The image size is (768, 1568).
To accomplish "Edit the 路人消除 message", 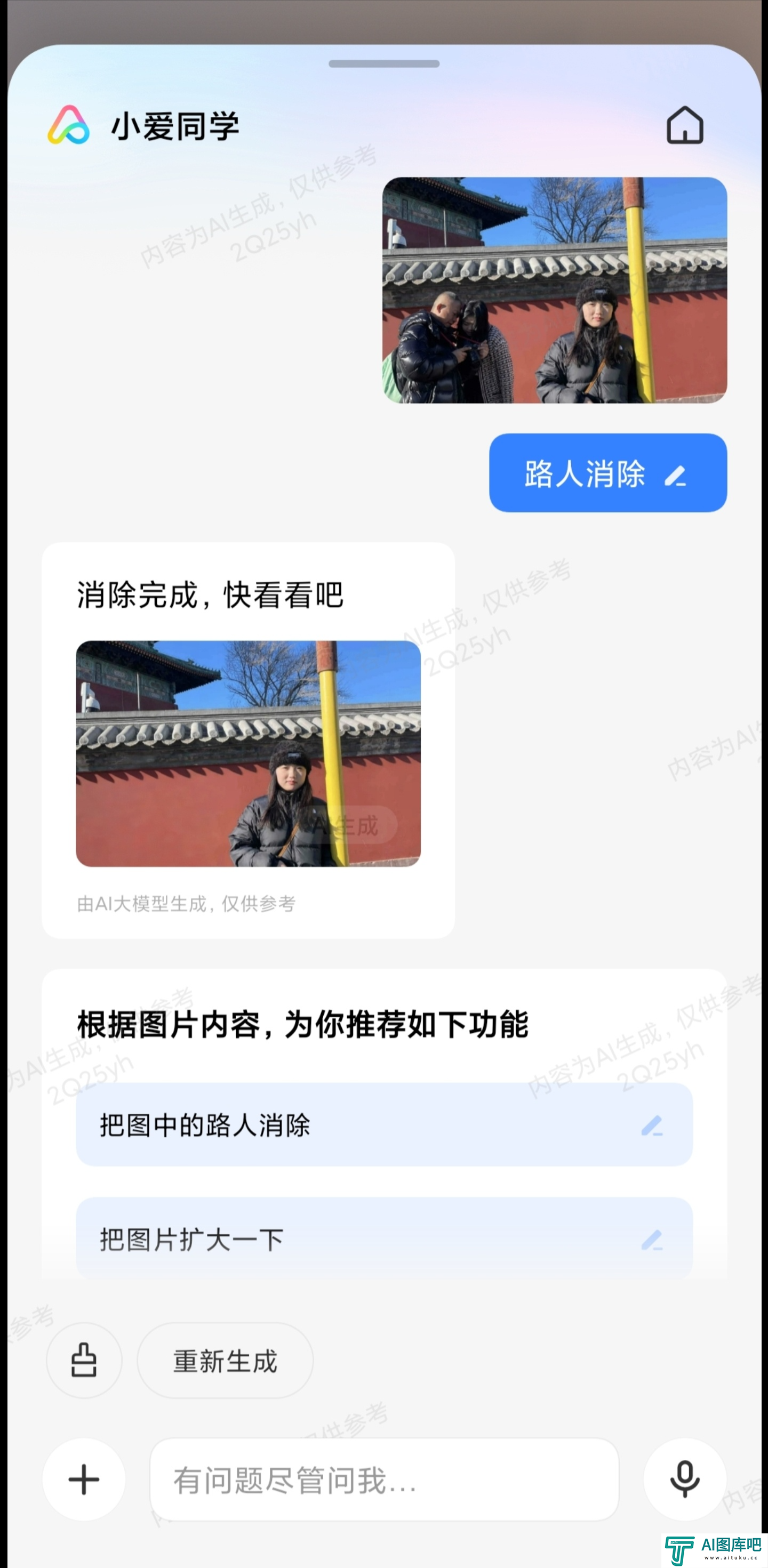I will (x=675, y=475).
